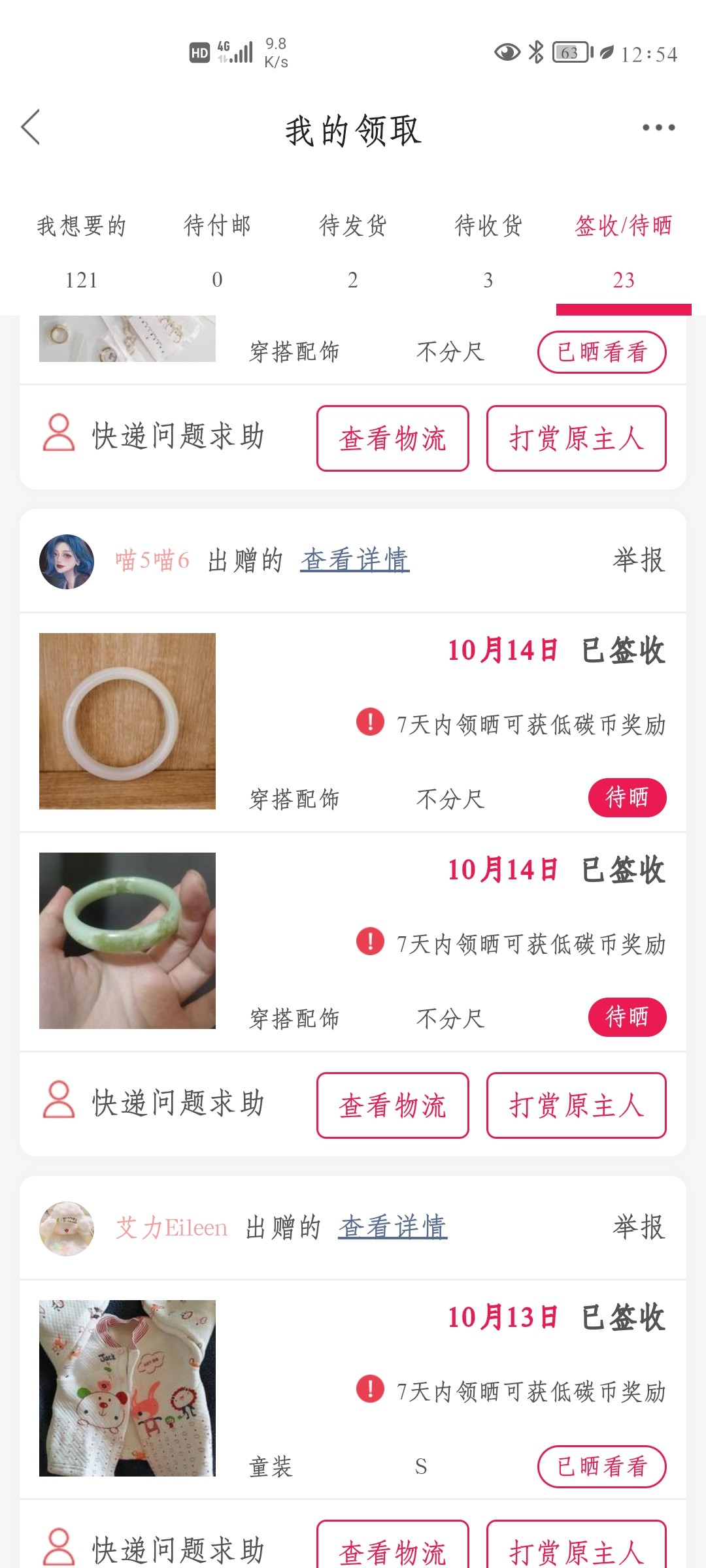Go back from 我的领取 page
The height and width of the screenshot is (1568, 706).
coord(31,127)
